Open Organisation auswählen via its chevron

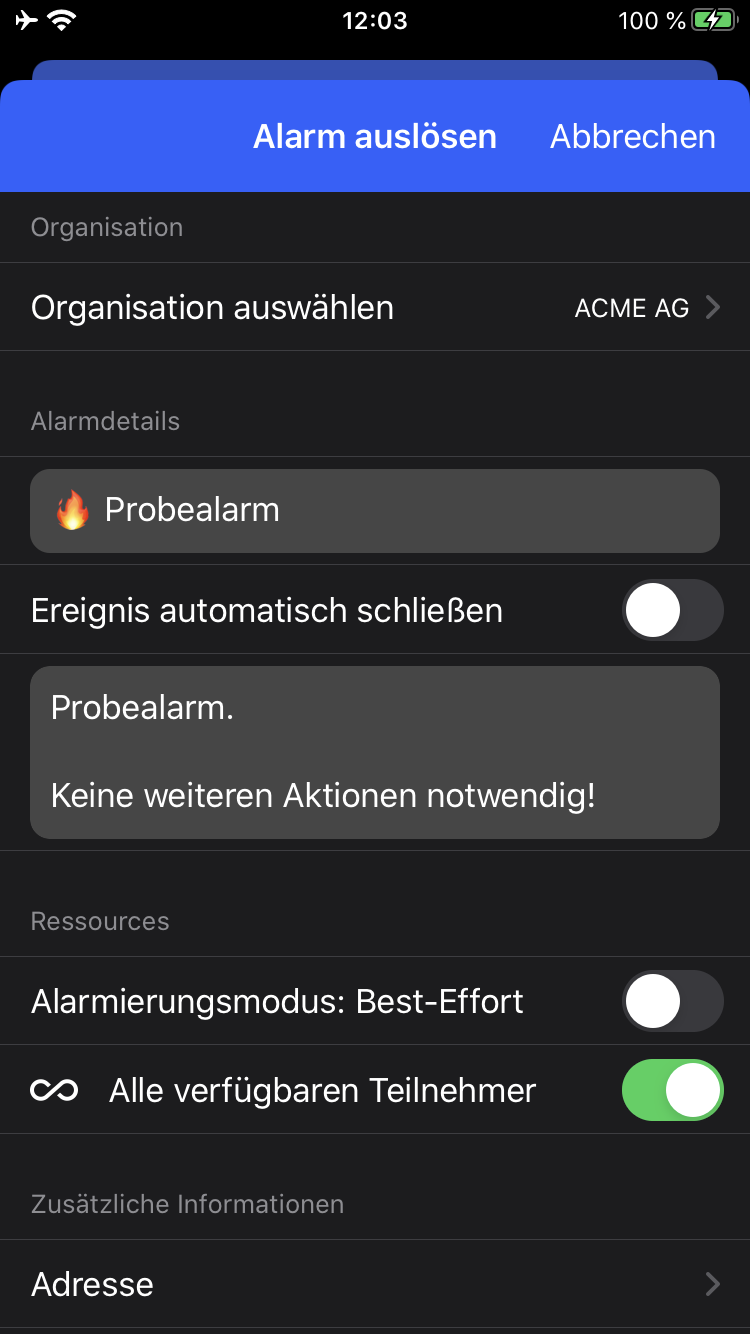pos(712,308)
